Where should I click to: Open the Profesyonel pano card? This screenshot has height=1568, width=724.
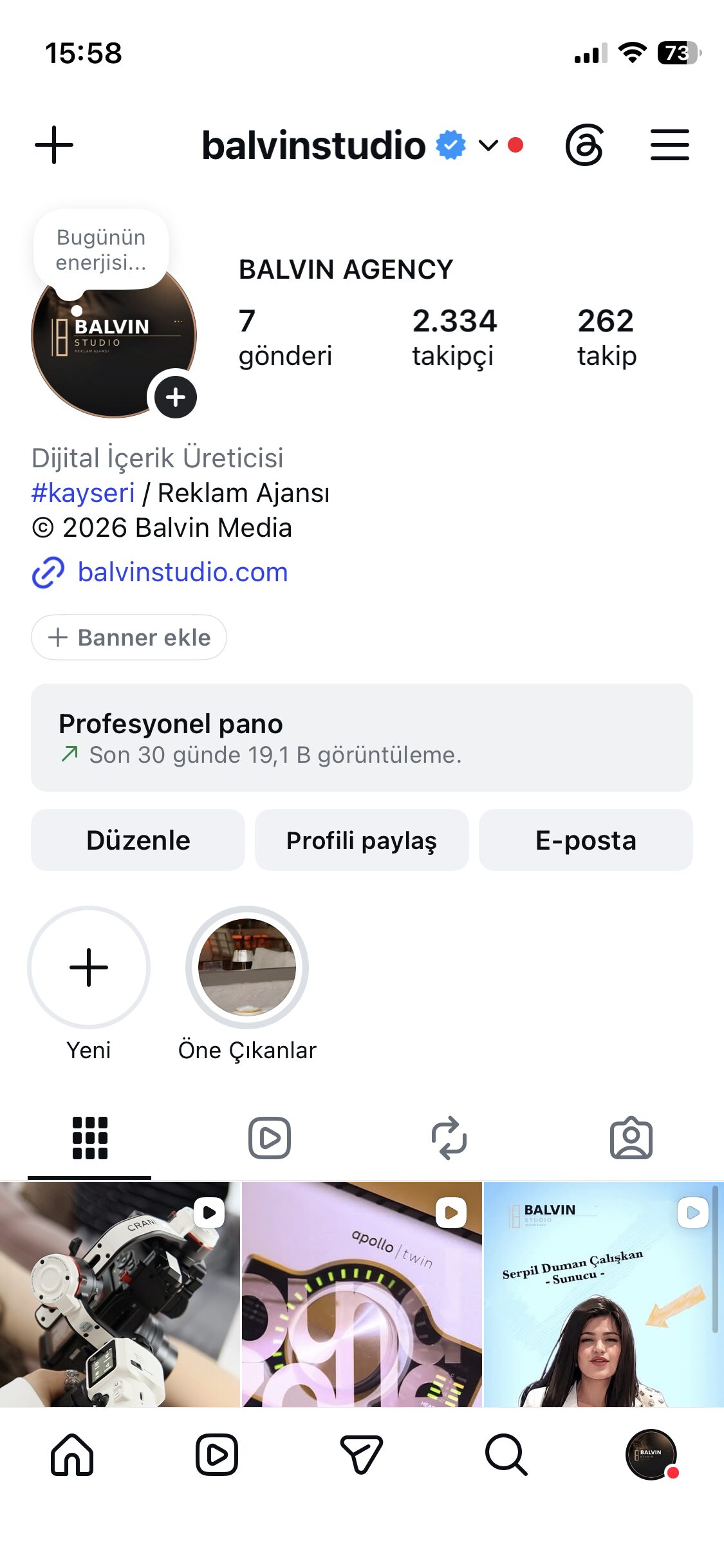click(x=362, y=738)
